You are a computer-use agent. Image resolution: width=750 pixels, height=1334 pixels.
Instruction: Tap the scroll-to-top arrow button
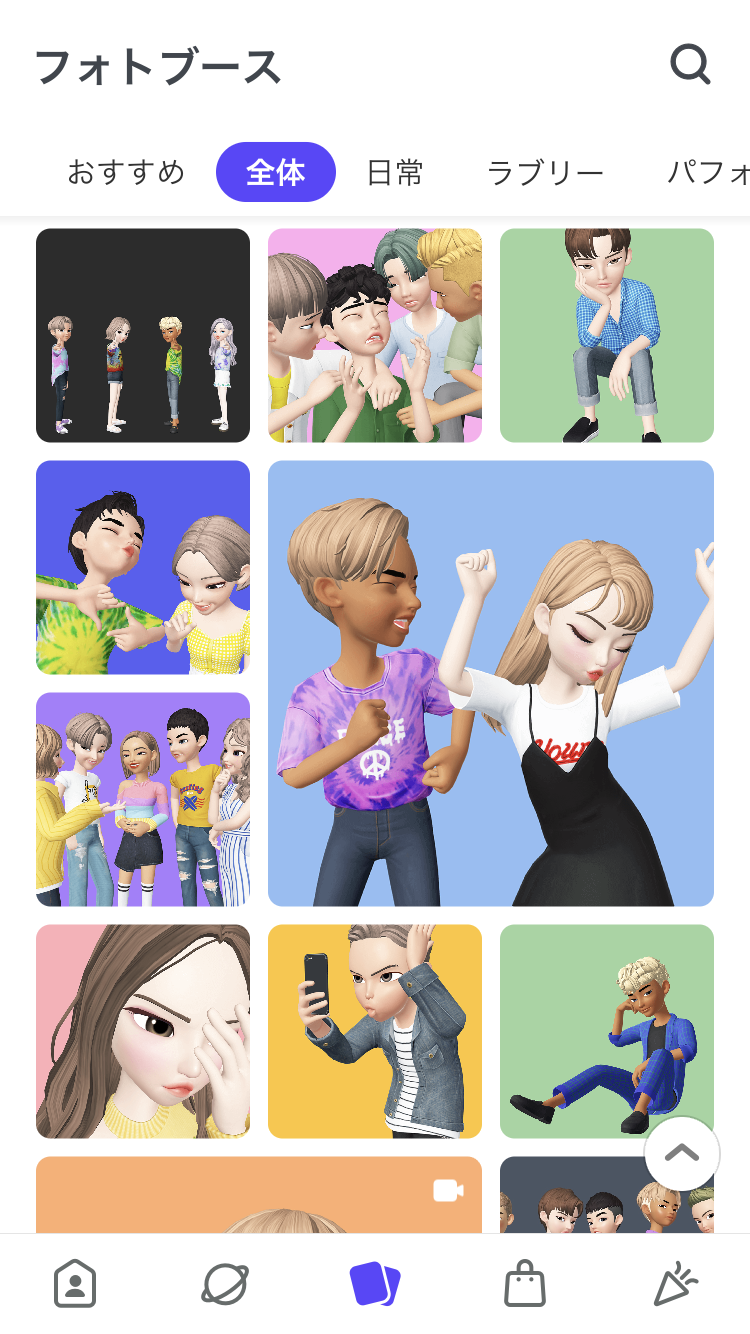click(682, 1153)
